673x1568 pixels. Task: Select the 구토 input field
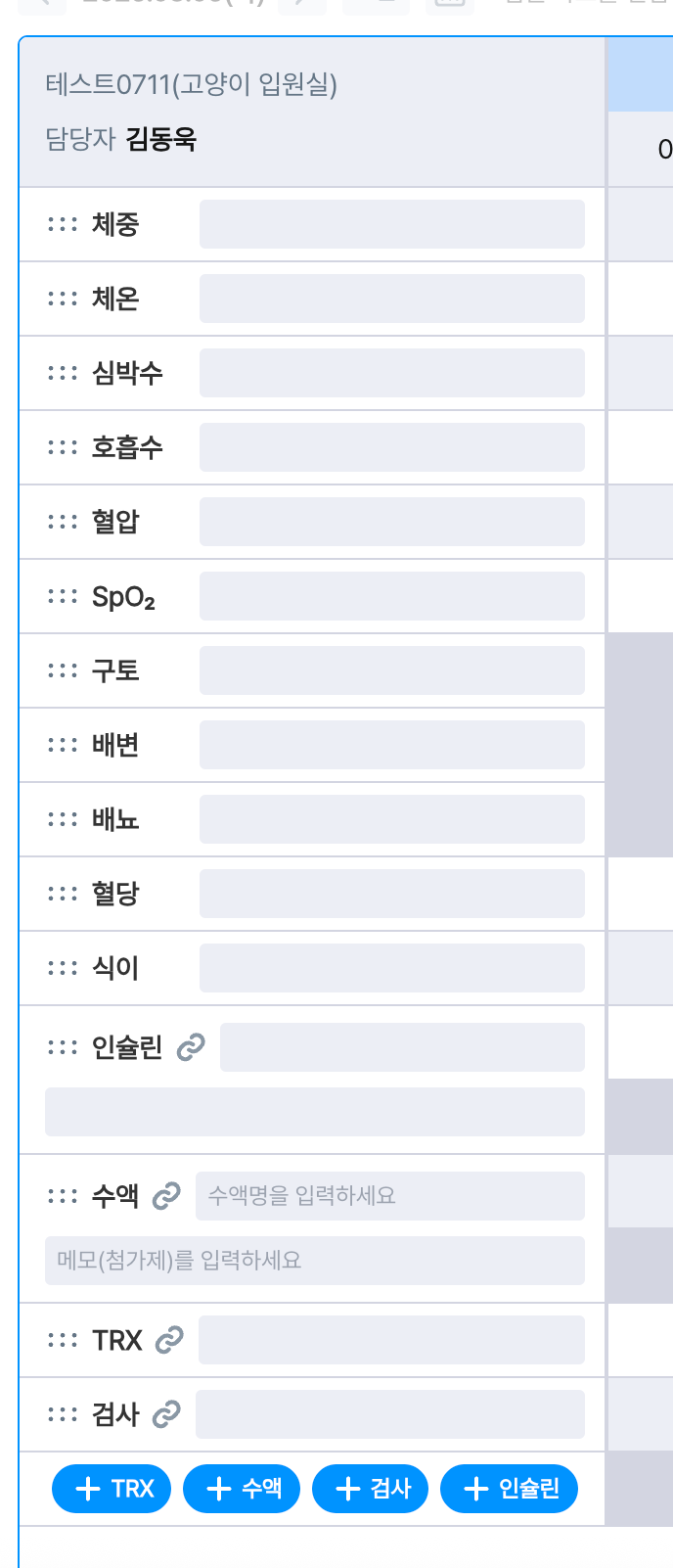tap(391, 670)
